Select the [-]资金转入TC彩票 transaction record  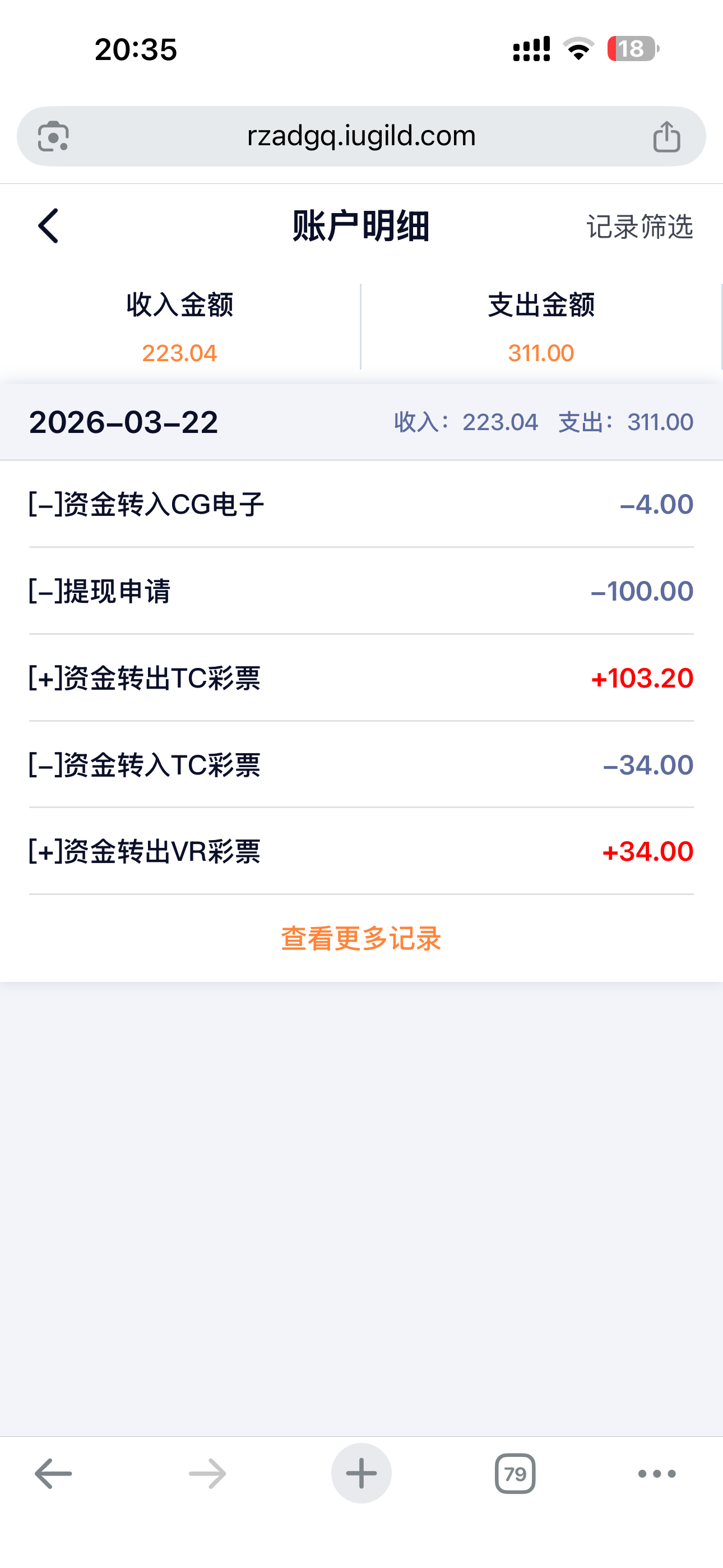tap(361, 765)
